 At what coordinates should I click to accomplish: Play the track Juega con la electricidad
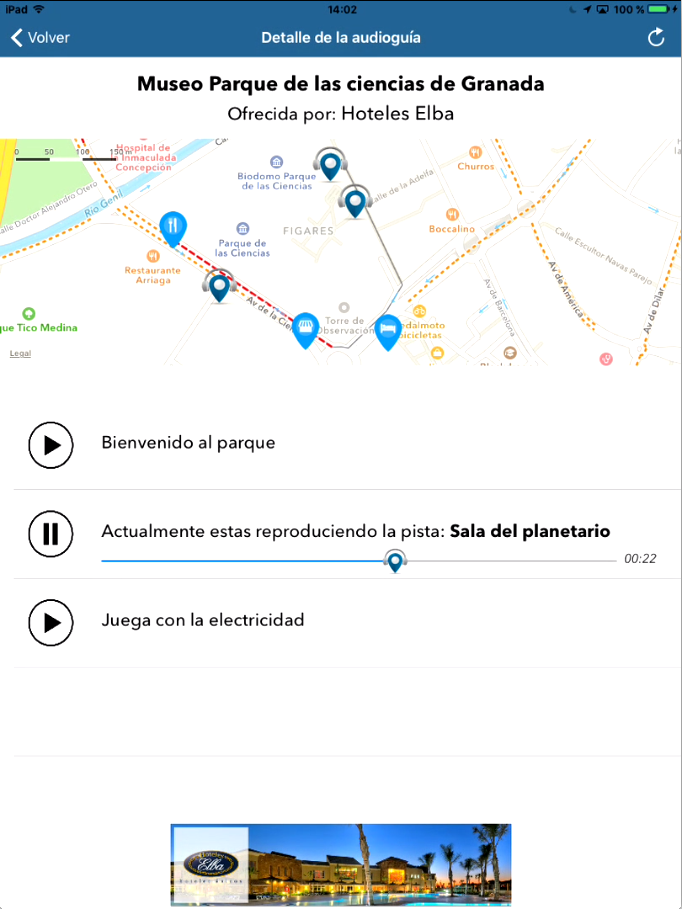point(51,622)
